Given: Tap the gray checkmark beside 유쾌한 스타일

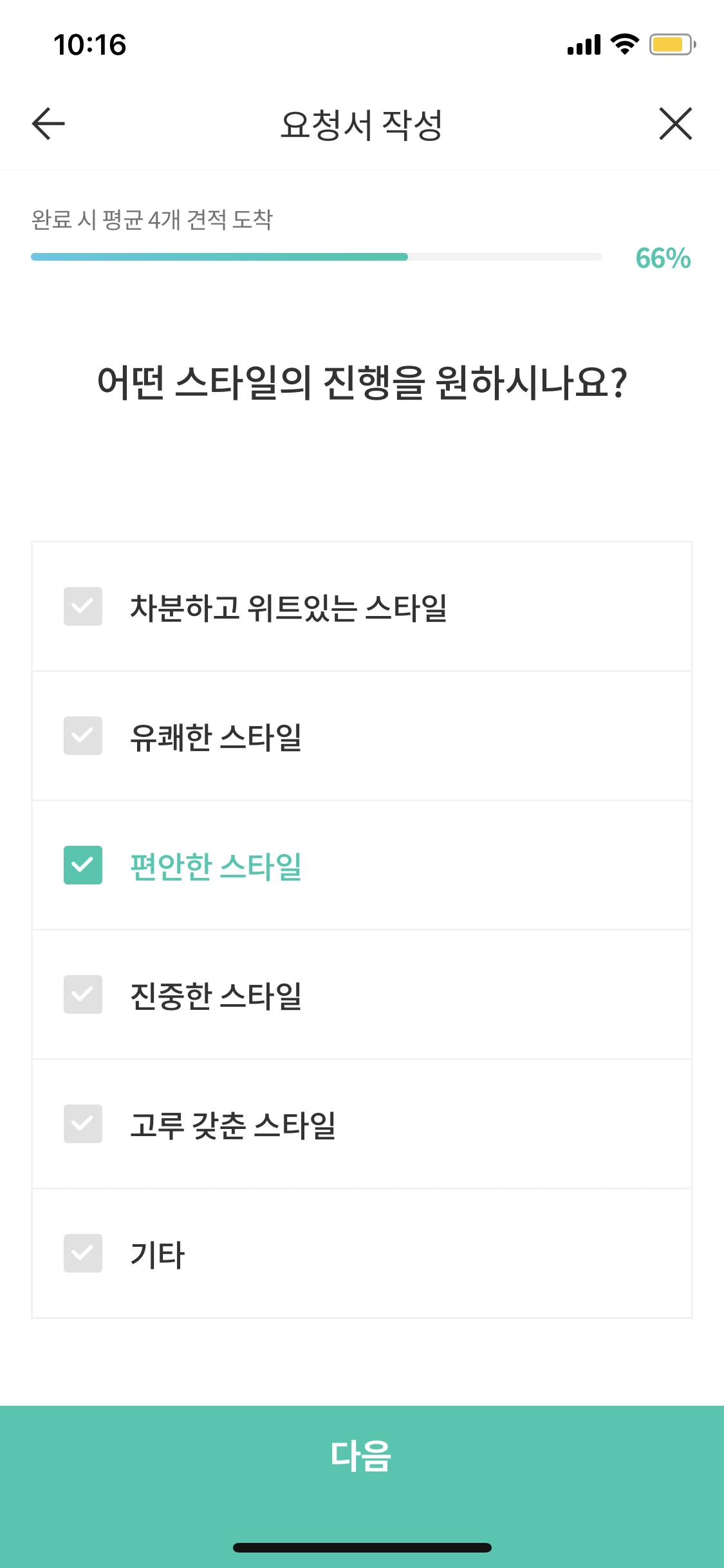Looking at the screenshot, I should pyautogui.click(x=82, y=735).
